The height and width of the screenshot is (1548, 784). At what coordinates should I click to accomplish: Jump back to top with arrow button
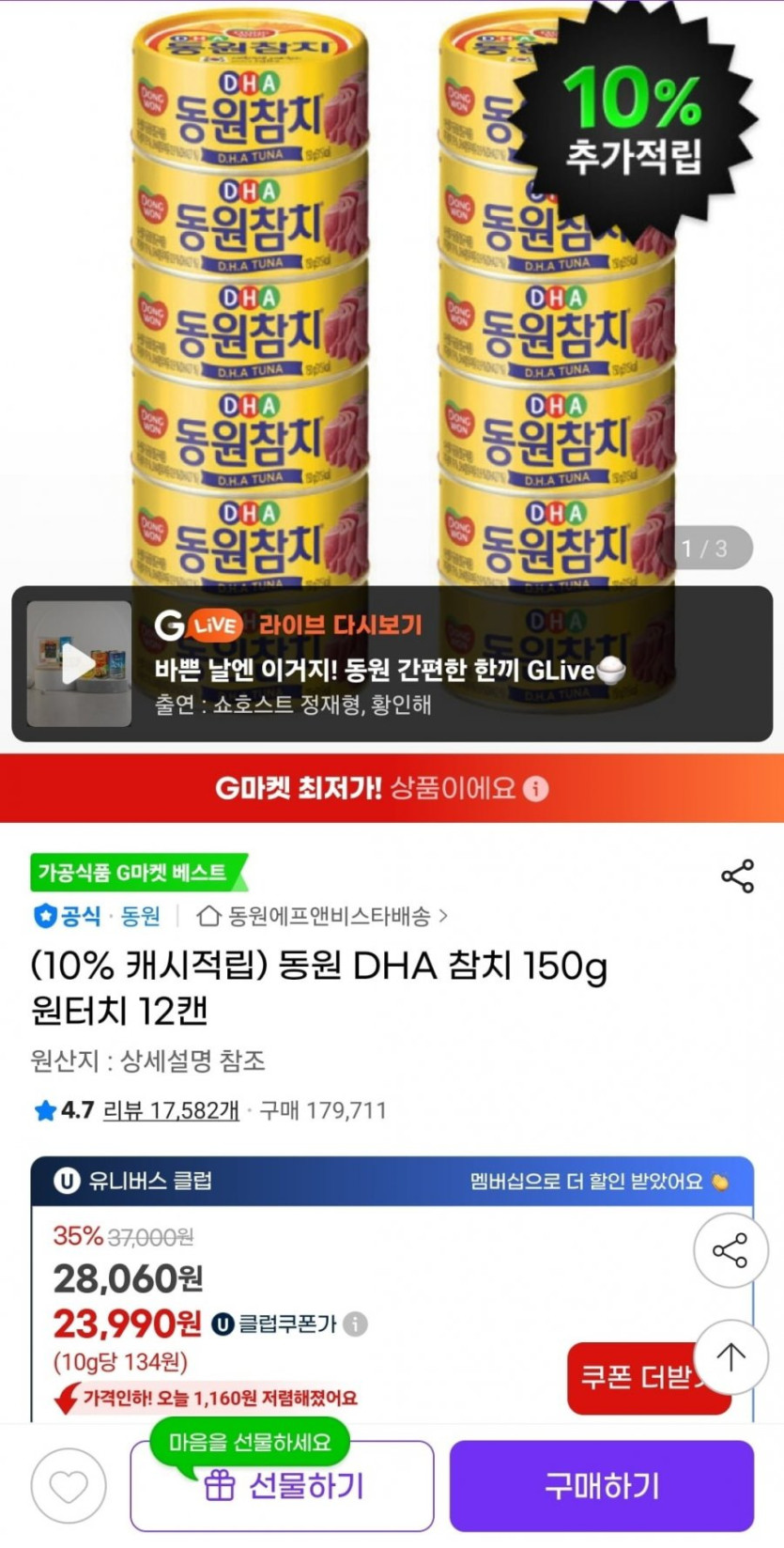tap(730, 1355)
